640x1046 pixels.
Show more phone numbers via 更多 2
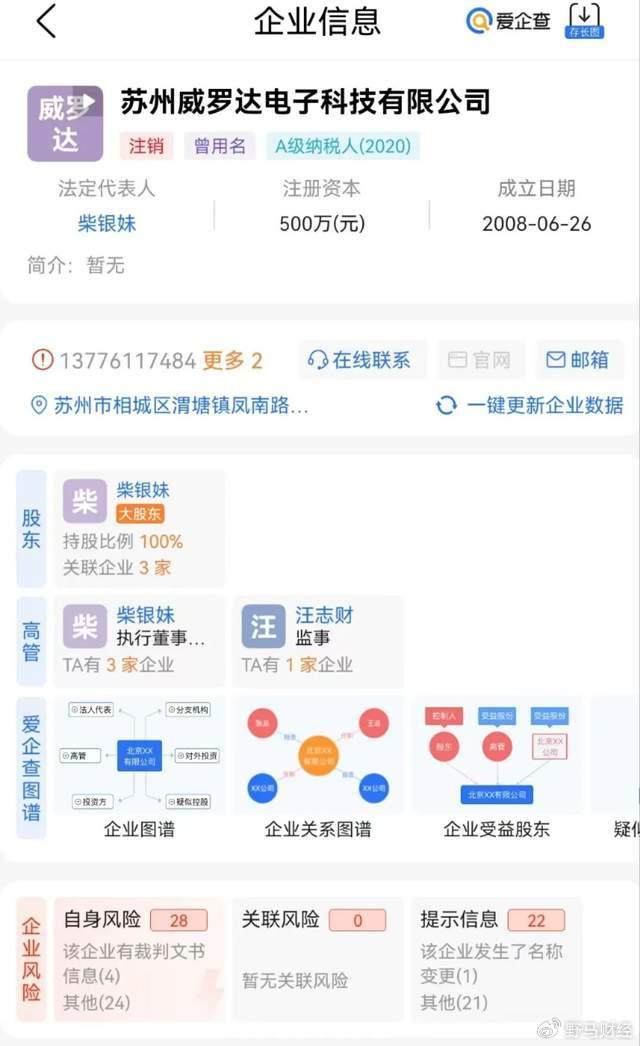232,361
